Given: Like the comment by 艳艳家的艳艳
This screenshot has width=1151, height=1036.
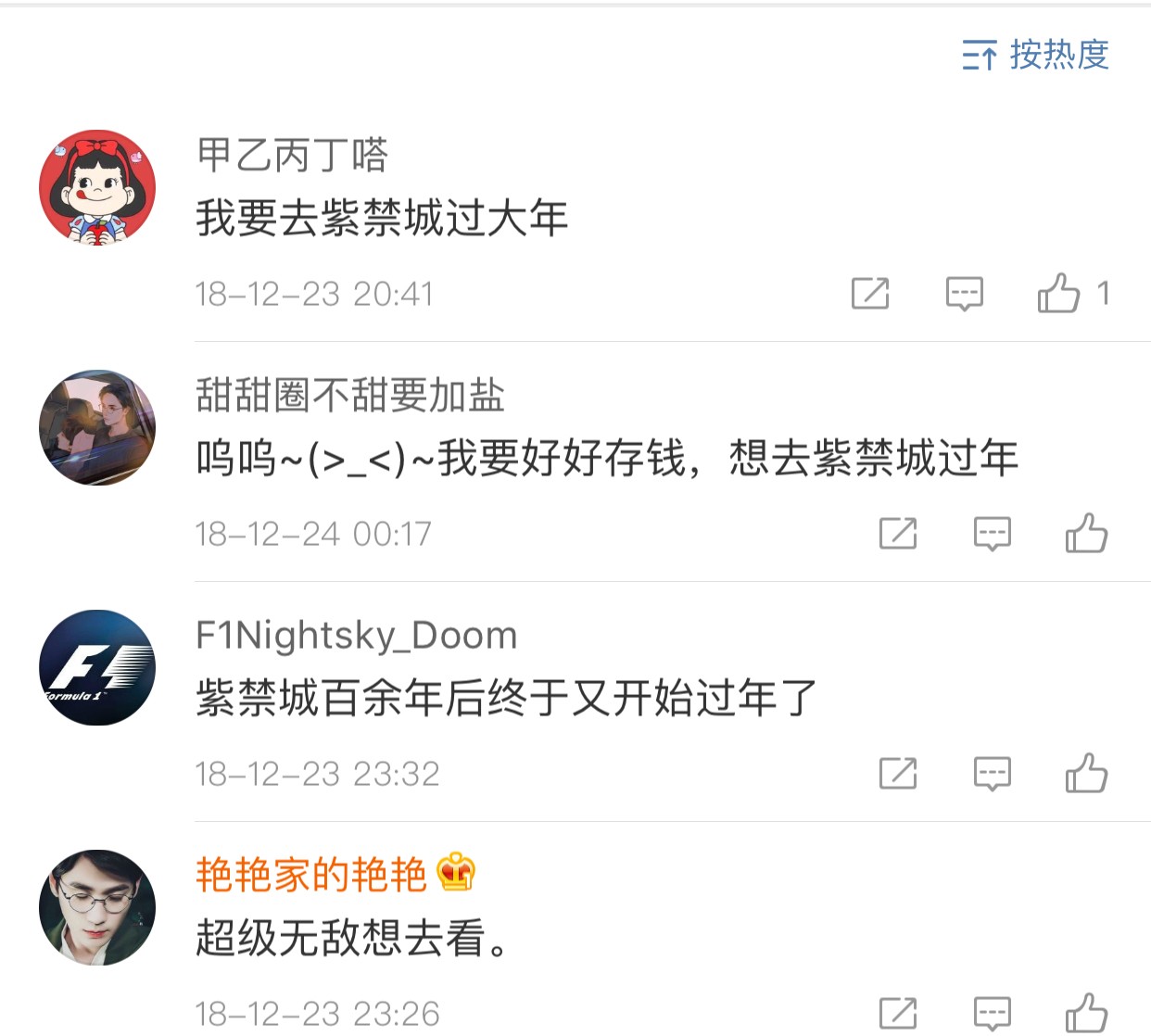Looking at the screenshot, I should point(1086,1013).
